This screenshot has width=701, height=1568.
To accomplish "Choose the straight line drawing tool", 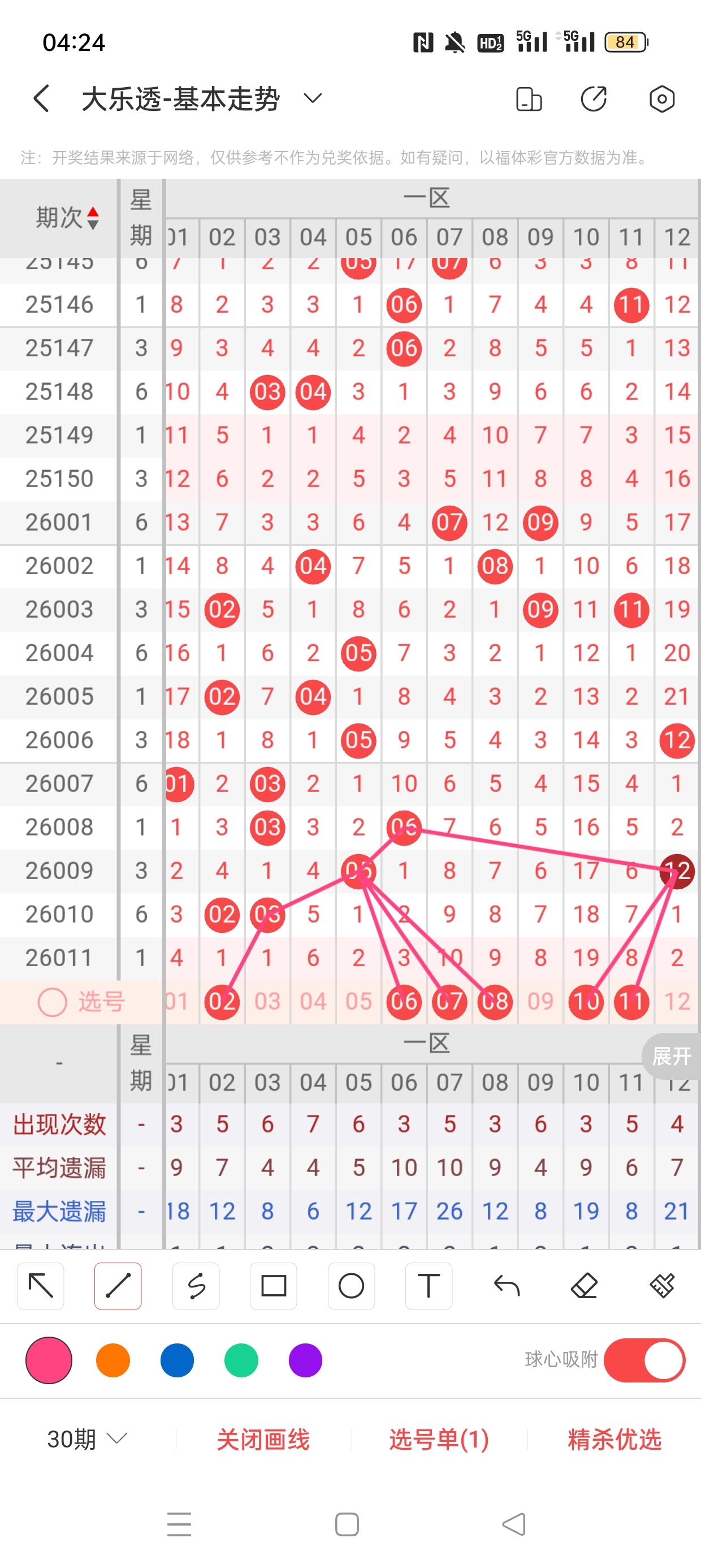I will tap(118, 1286).
